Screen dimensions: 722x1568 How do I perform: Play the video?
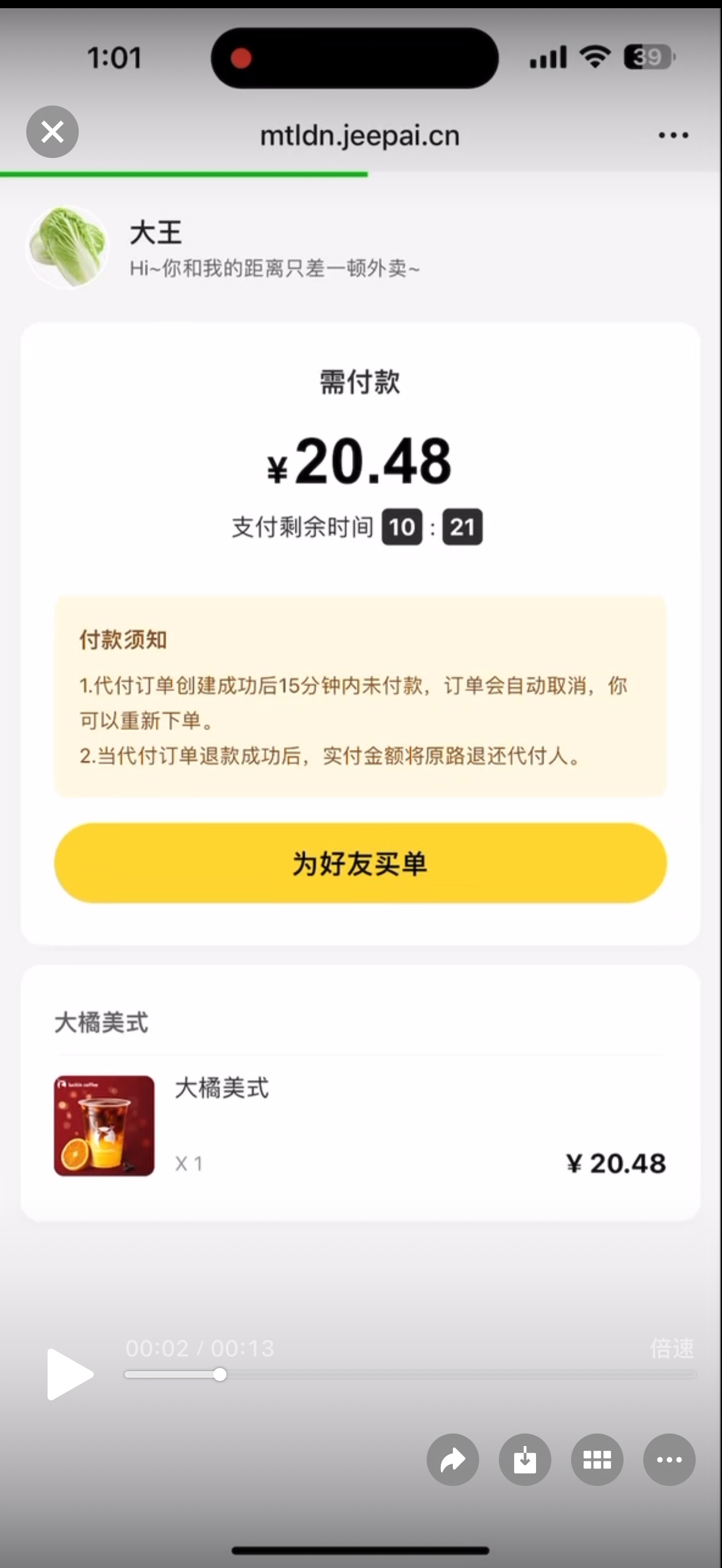(x=69, y=1374)
